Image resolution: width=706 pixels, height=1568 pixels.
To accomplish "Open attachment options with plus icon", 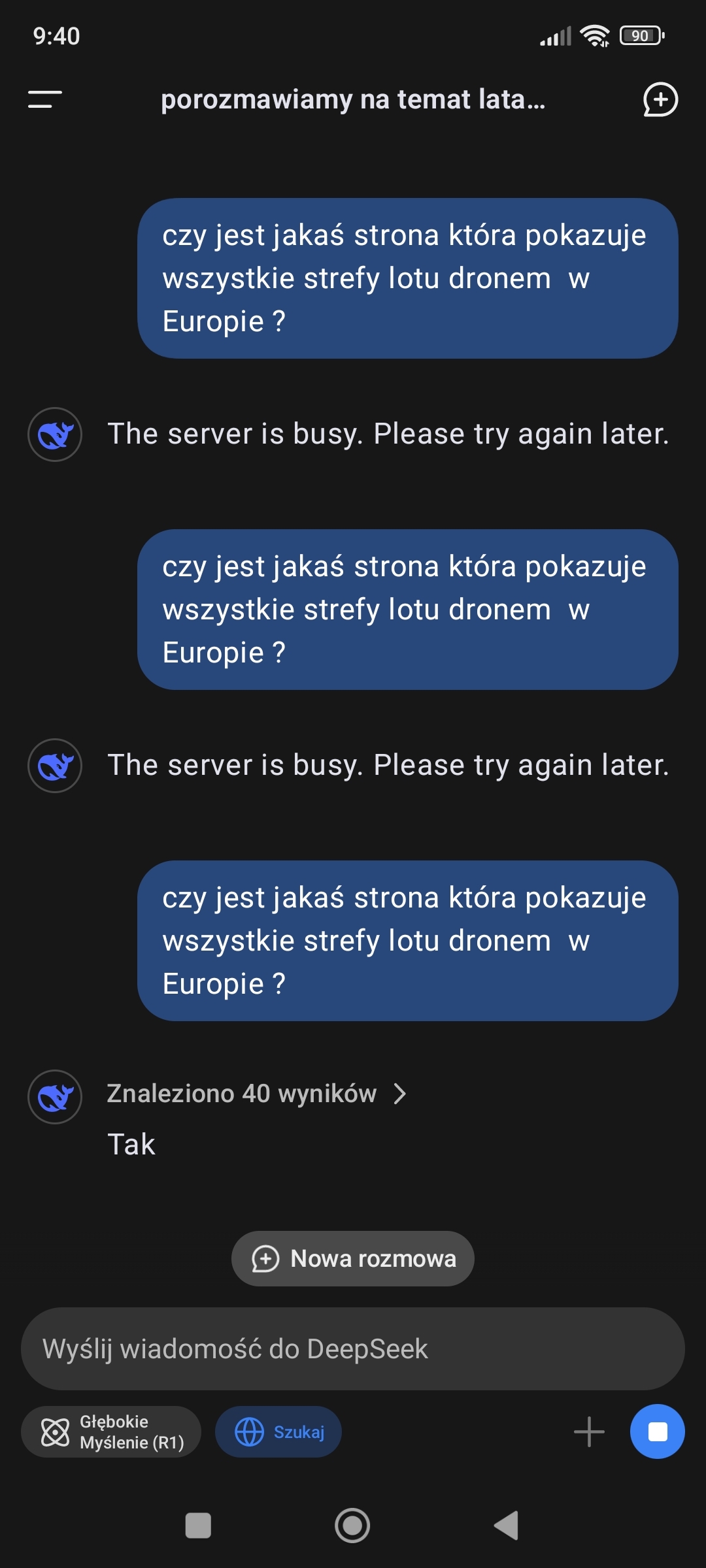I will tap(589, 1432).
